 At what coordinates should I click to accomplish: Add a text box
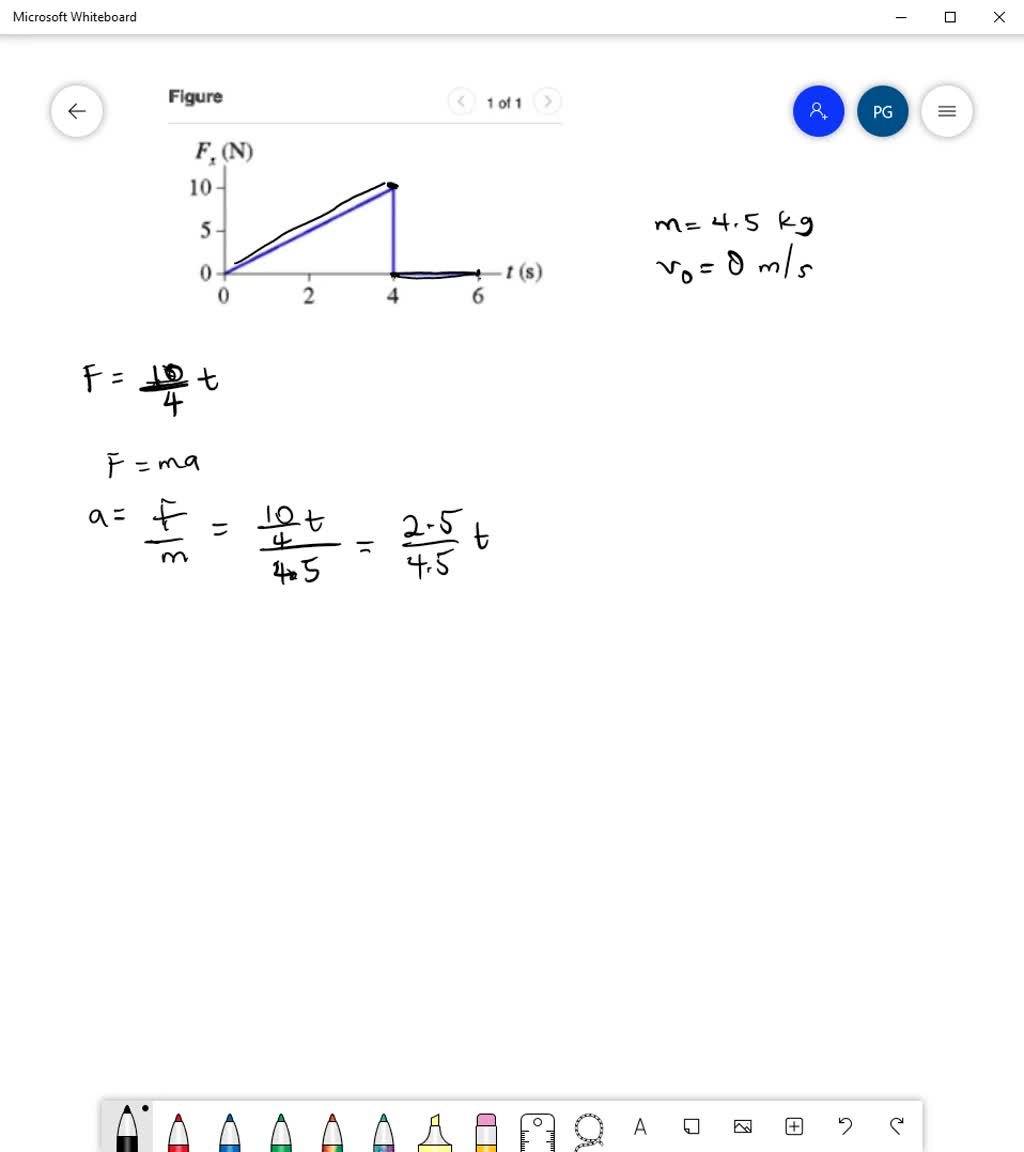point(640,1127)
